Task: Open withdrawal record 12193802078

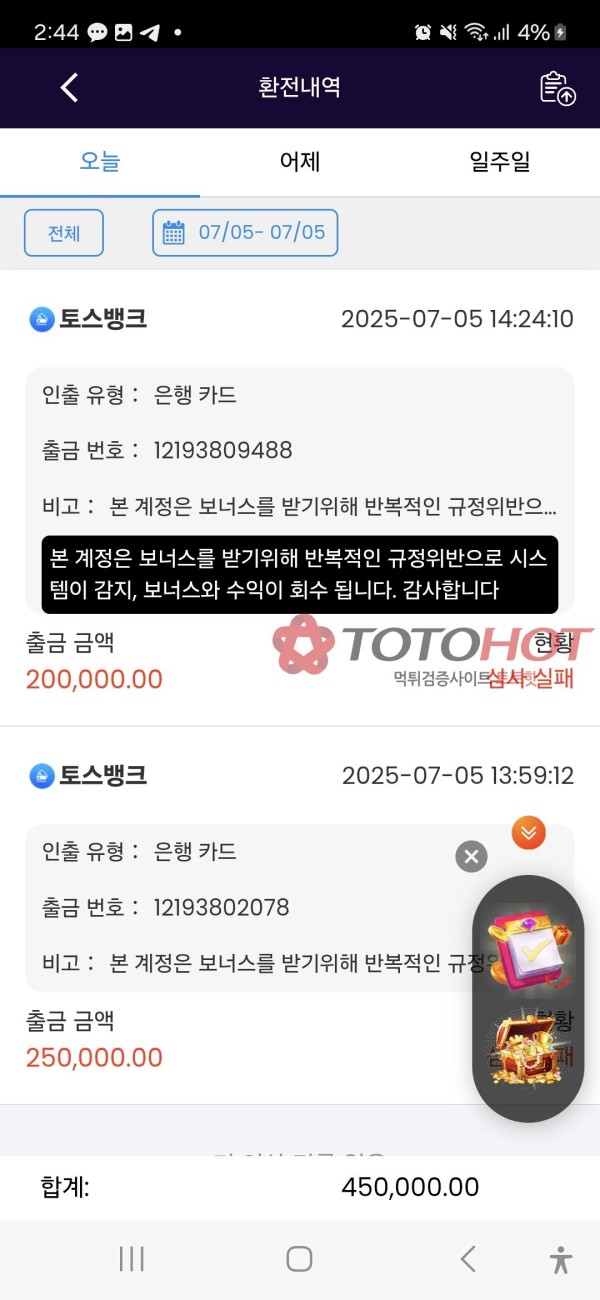Action: pyautogui.click(x=300, y=916)
